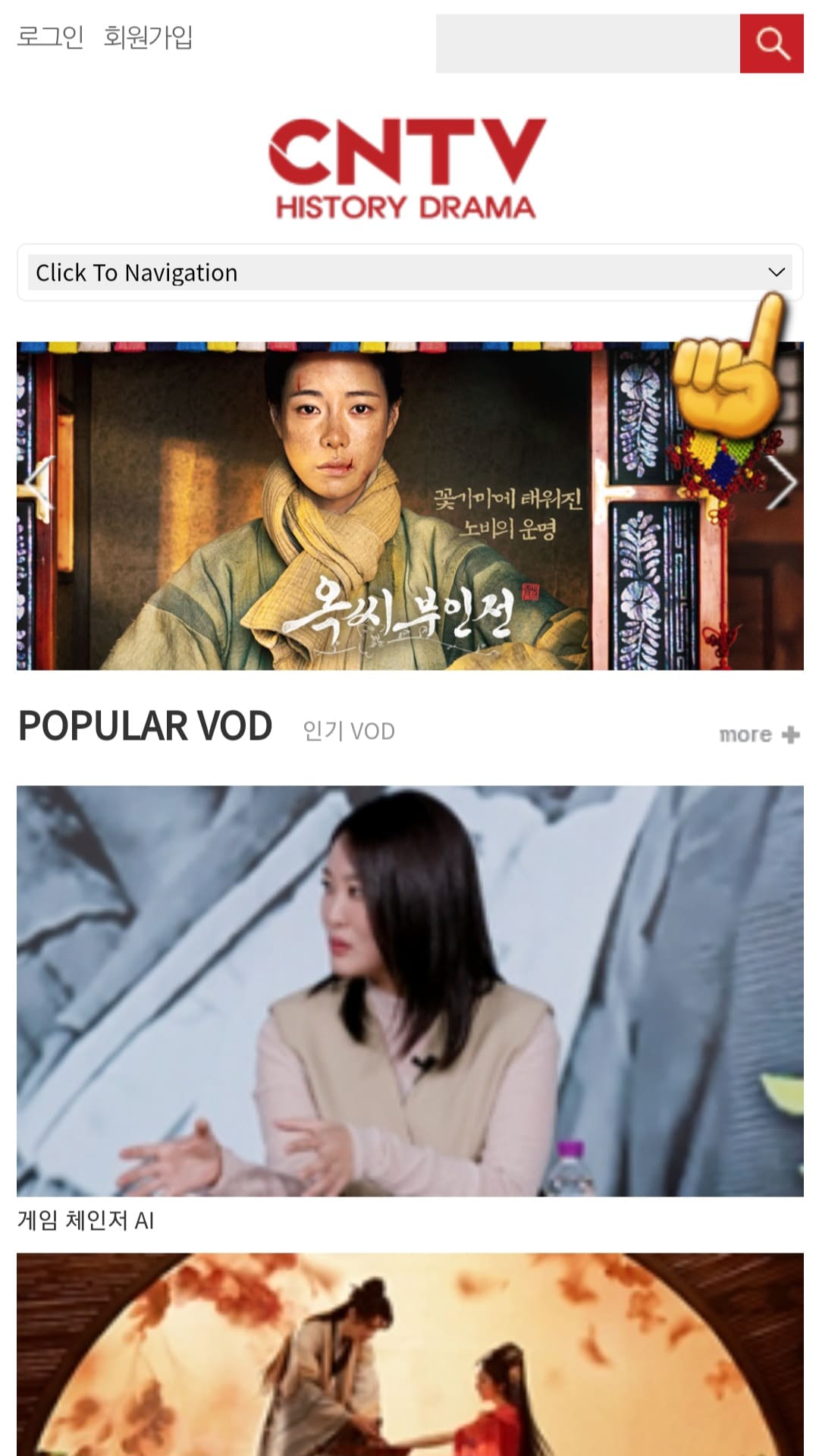The image size is (819, 1456).
Task: Click the red magnifier search icon
Action: click(772, 43)
